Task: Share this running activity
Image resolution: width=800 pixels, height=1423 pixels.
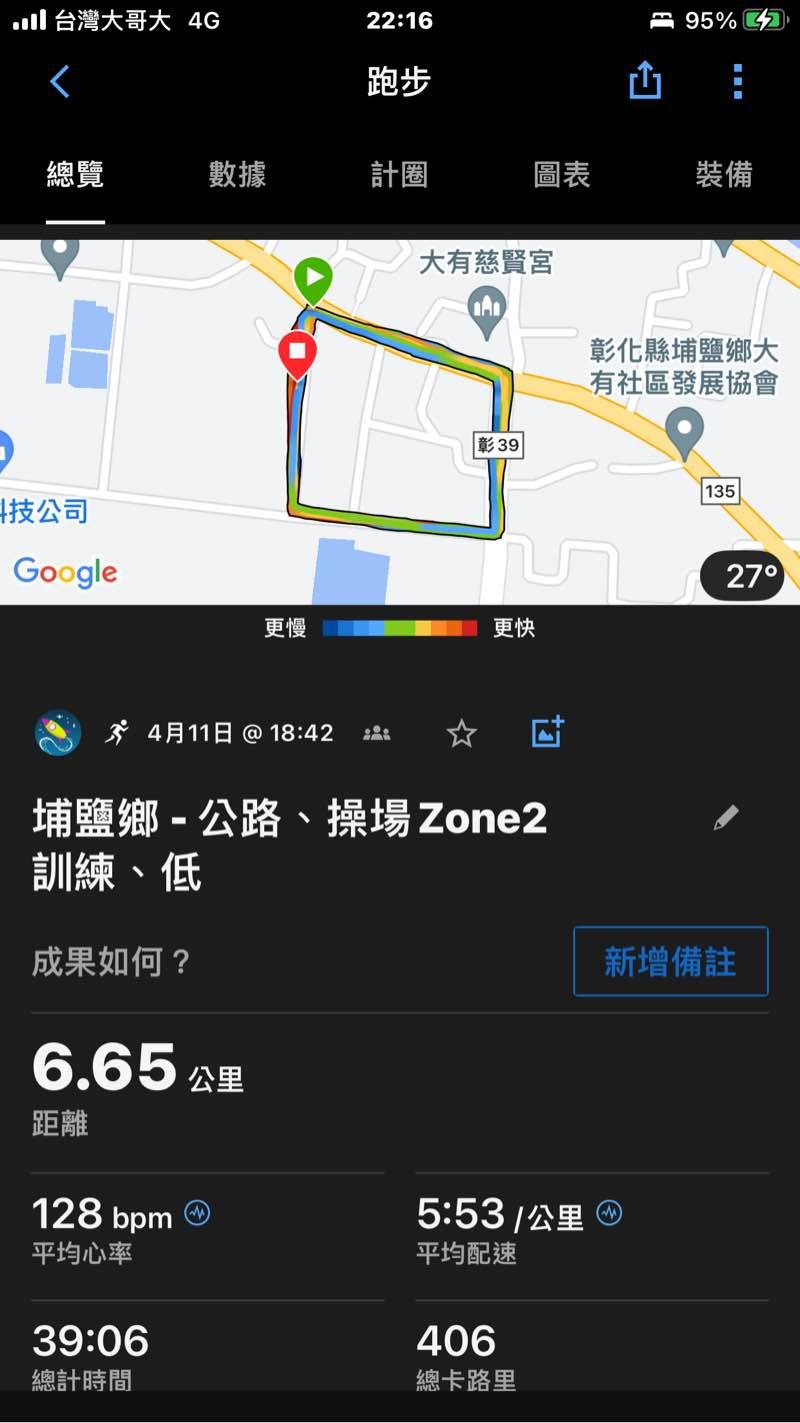Action: (645, 81)
